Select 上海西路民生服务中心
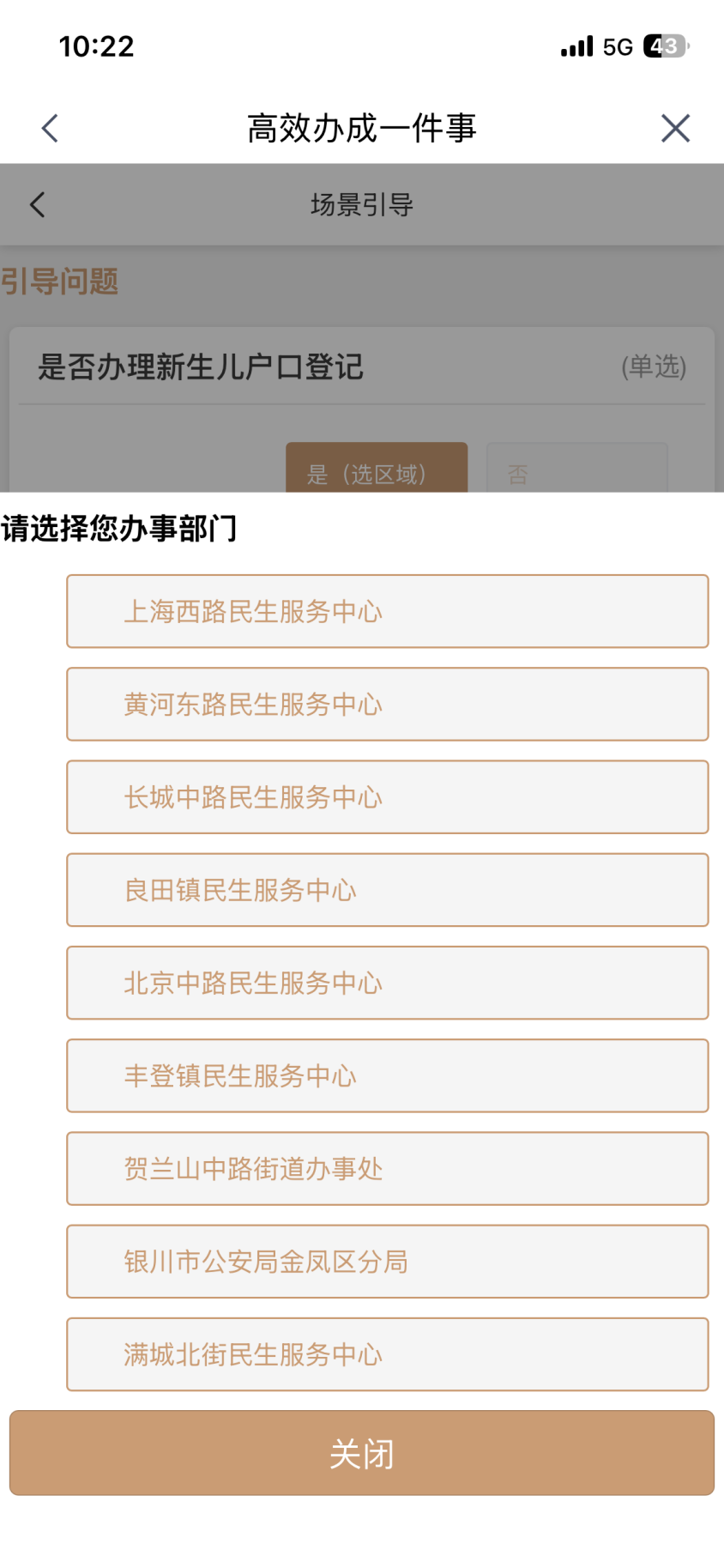Screen dimensions: 724x1568 click(388, 611)
